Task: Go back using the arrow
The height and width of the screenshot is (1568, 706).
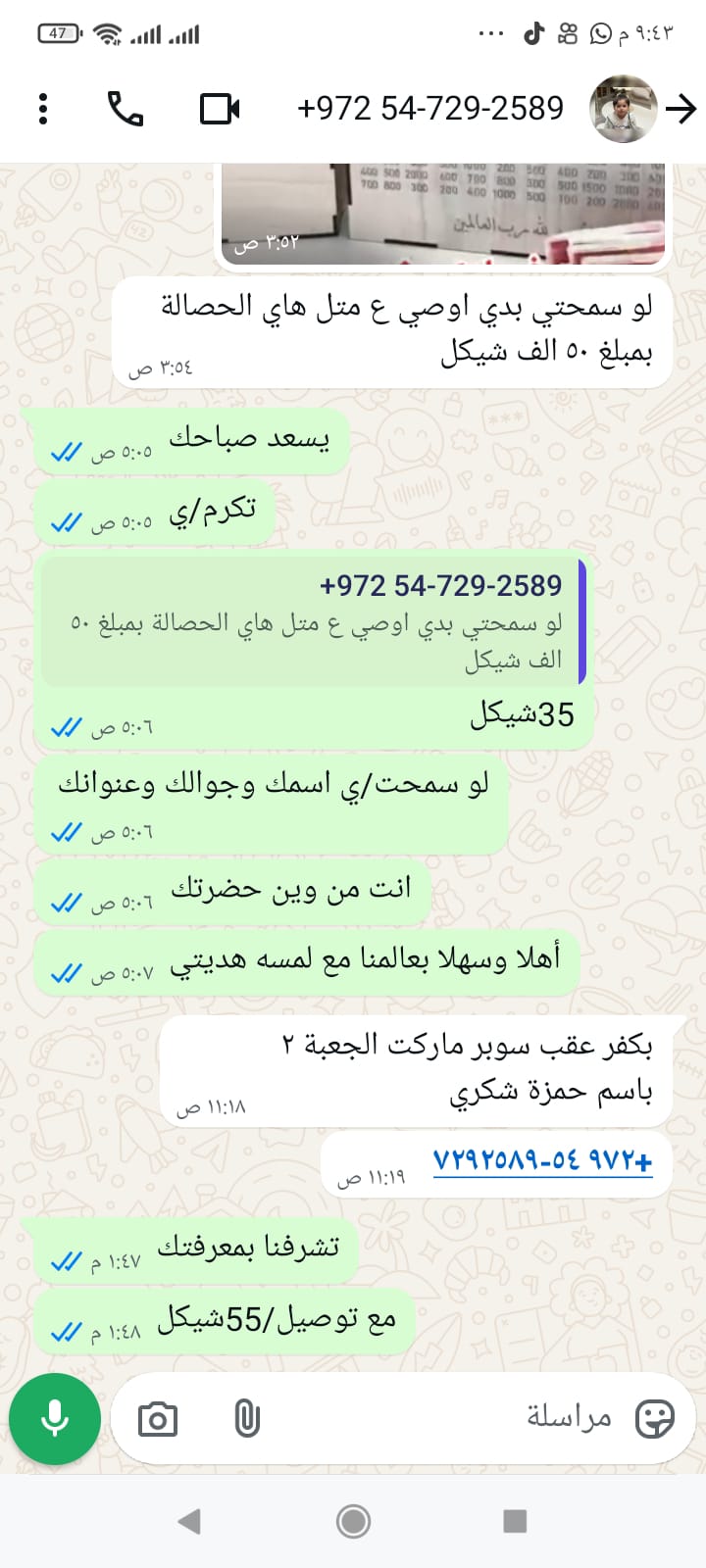Action: tap(681, 109)
